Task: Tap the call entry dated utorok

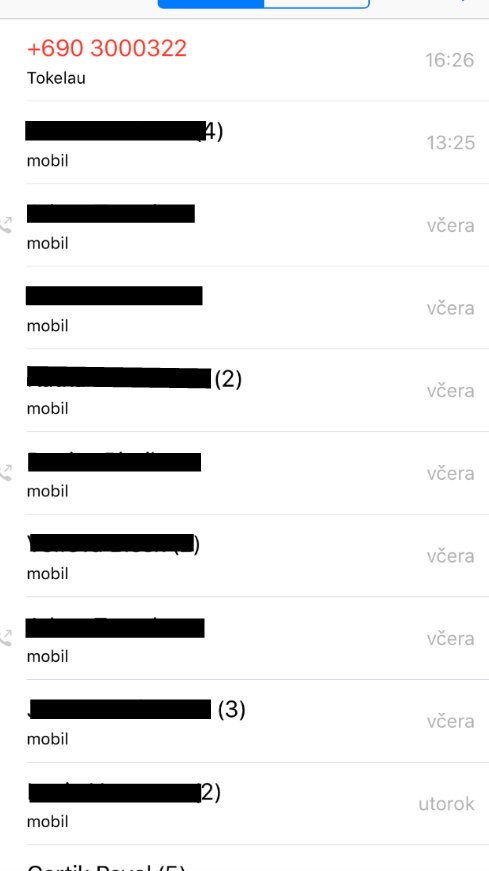Action: (x=244, y=804)
